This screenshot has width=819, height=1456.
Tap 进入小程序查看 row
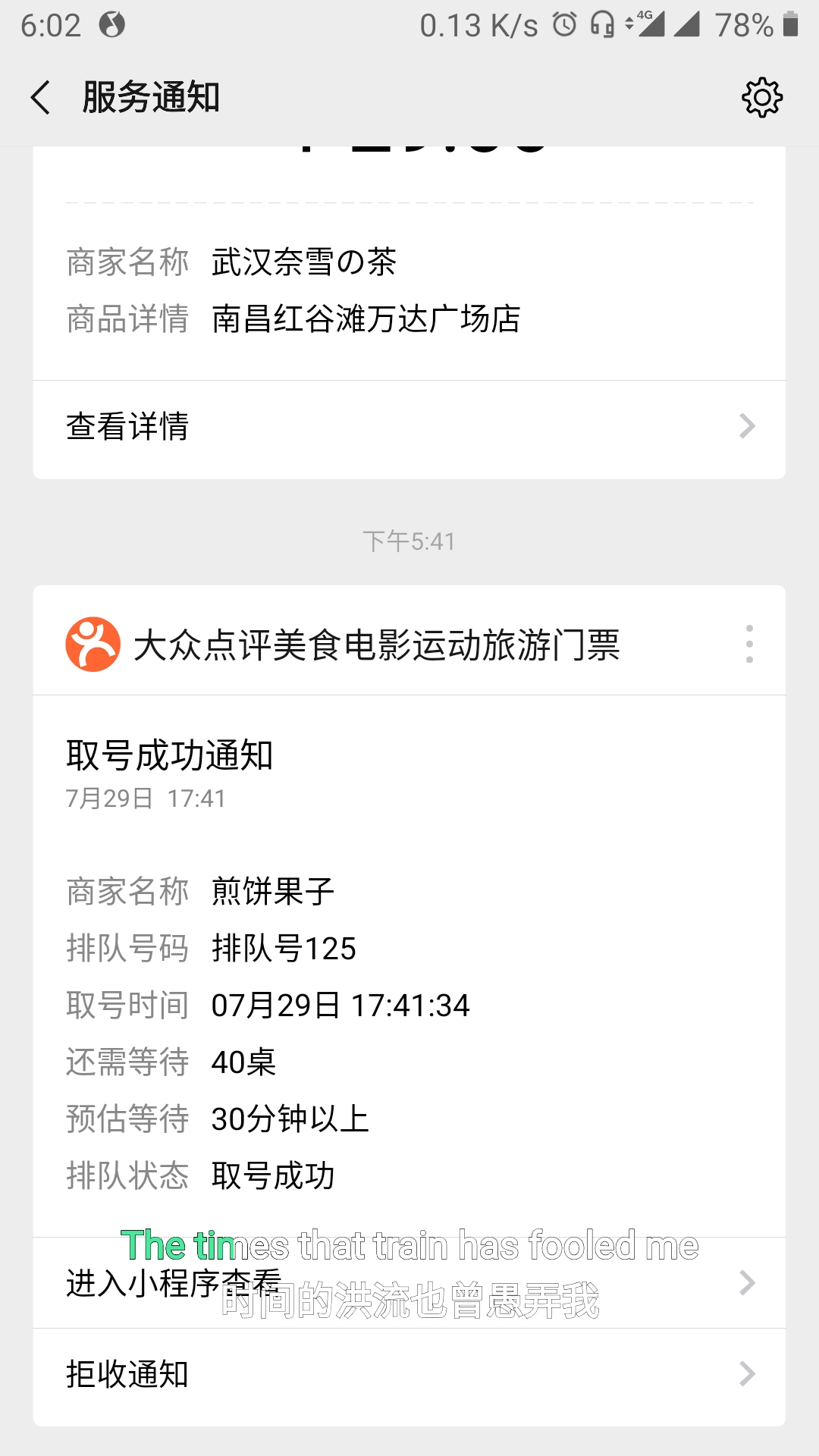[x=409, y=1283]
